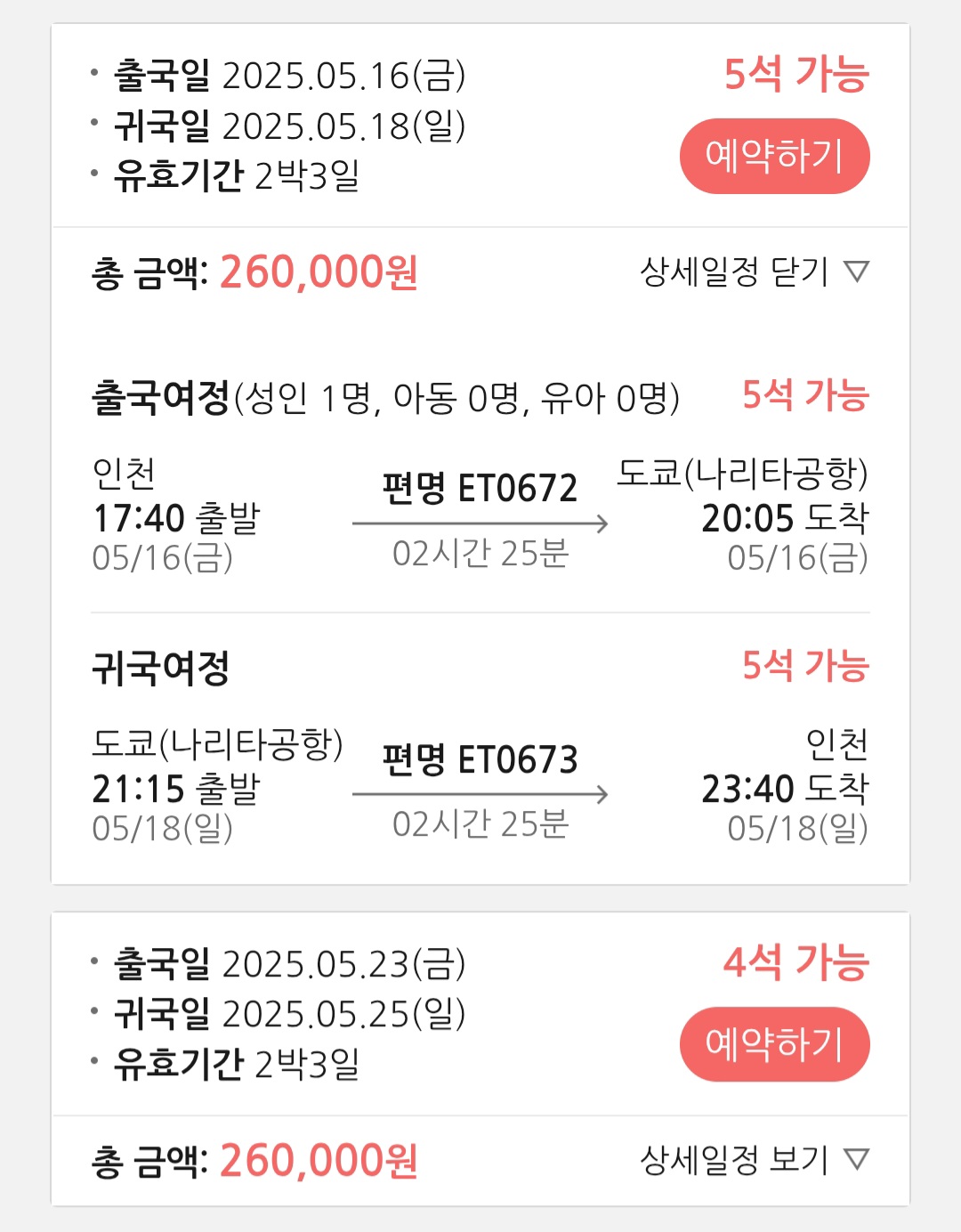Expand 상세일정 보기 for the 05.23 trip
The height and width of the screenshot is (1232, 961).
754,1159
